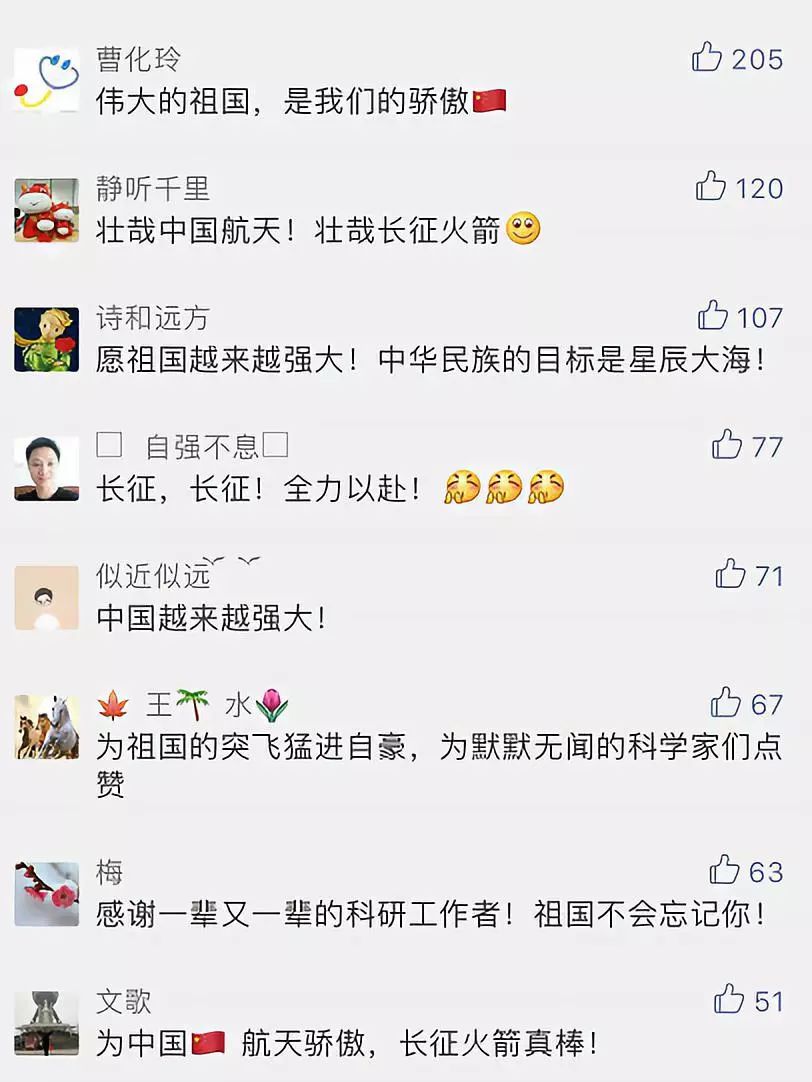Like the comment by 文歌
812x1082 pixels.
pos(729,999)
